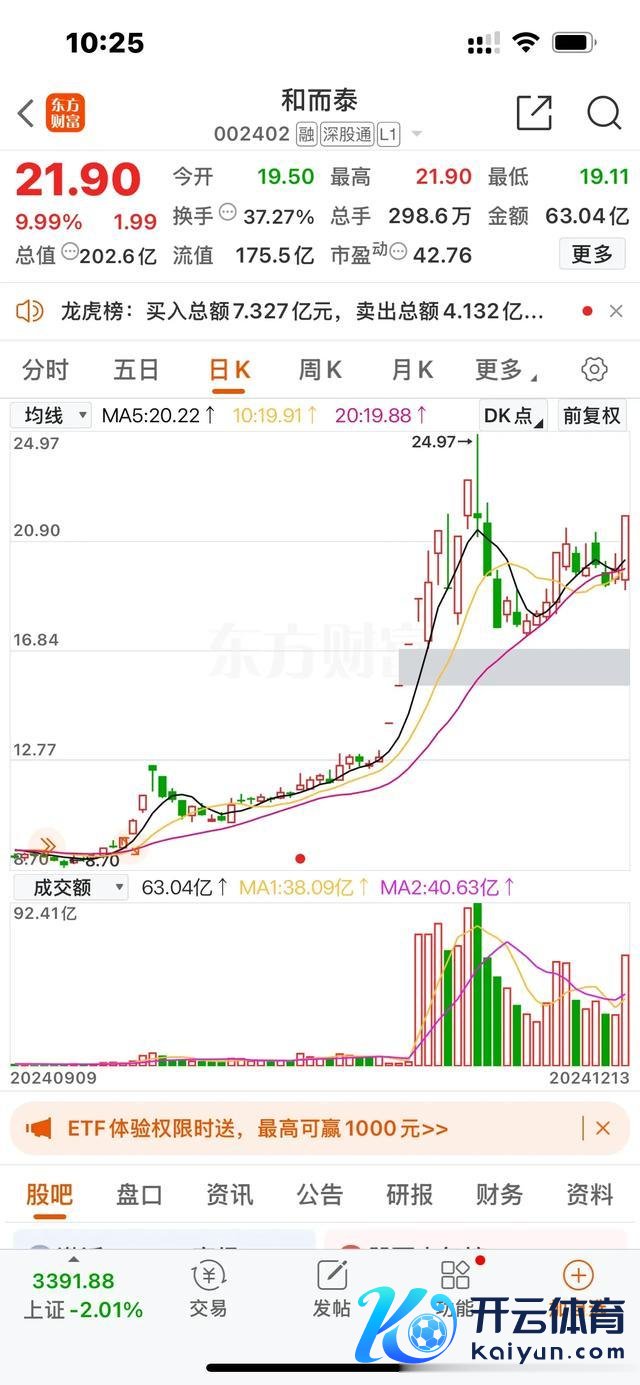640x1385 pixels.
Task: Open chart settings gear icon
Action: 594,370
